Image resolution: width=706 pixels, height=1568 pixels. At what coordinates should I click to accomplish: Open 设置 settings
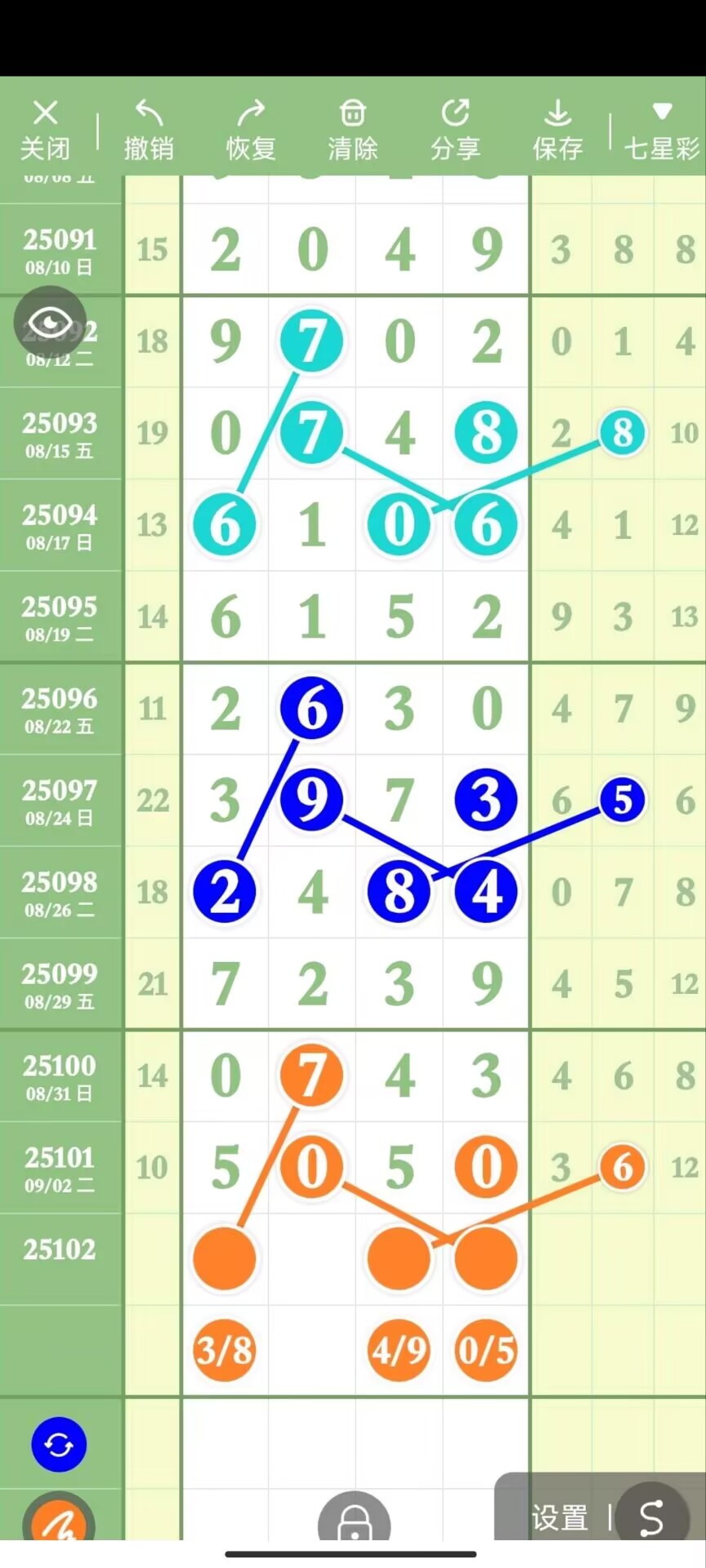click(x=560, y=1518)
